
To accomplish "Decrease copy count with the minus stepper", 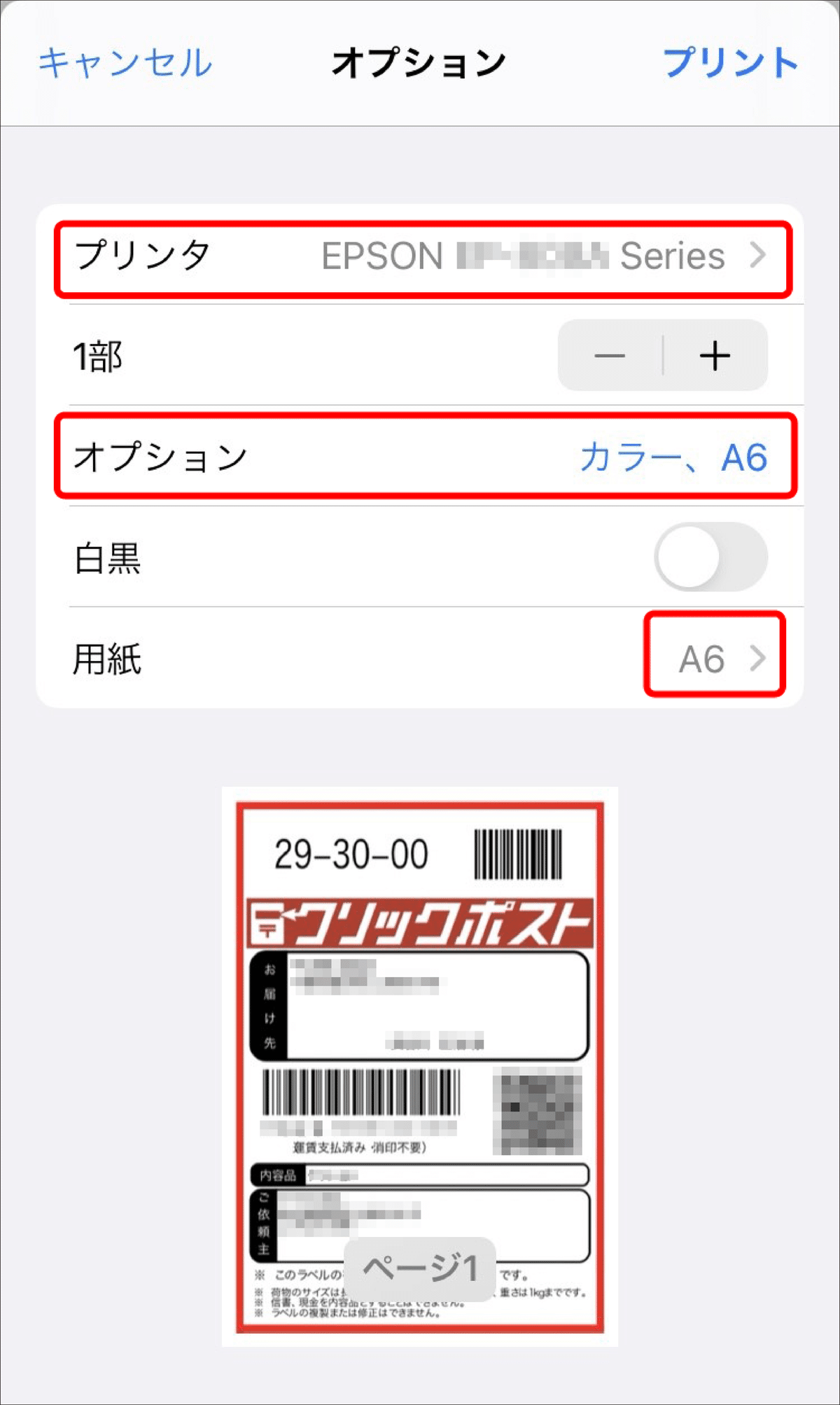I will 608,356.
